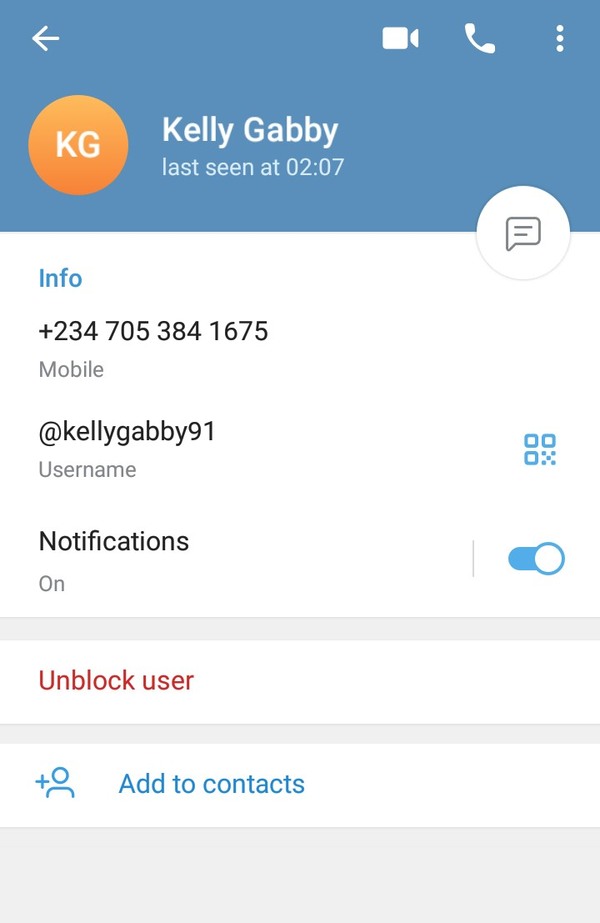Show the QR code for this username
The image size is (600, 923).
[540, 449]
